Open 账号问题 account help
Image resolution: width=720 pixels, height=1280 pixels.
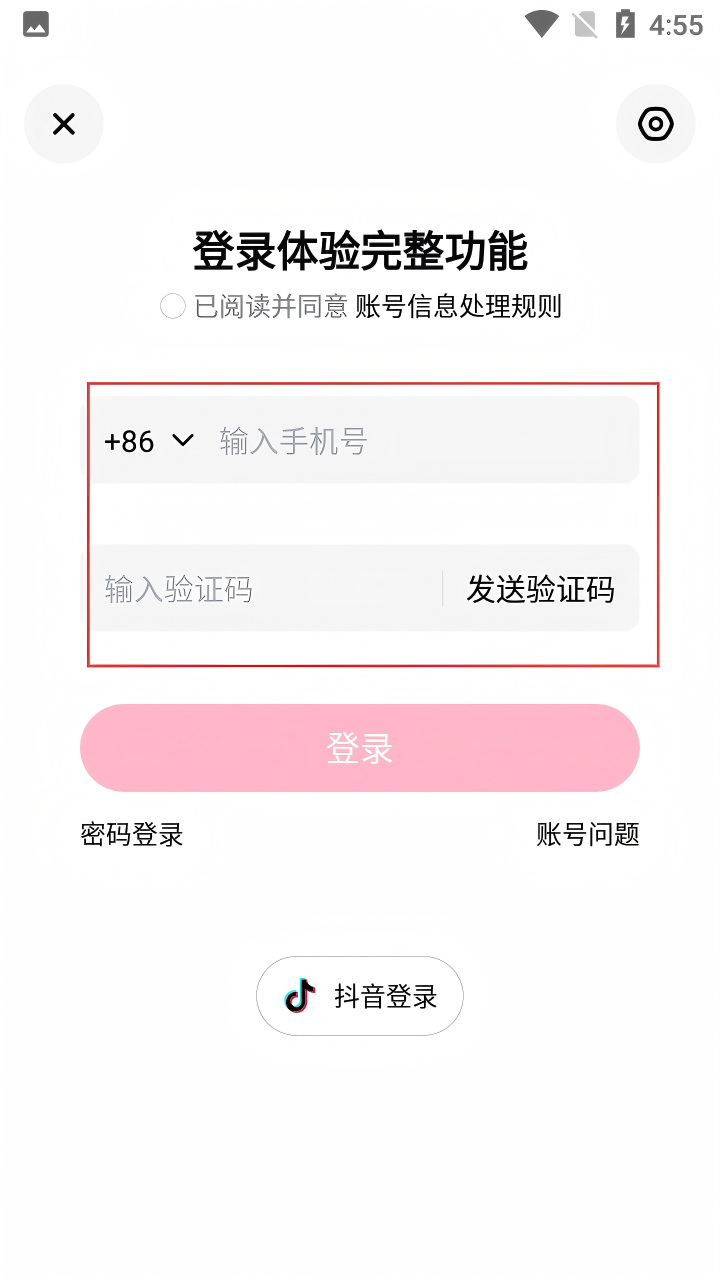pyautogui.click(x=588, y=834)
